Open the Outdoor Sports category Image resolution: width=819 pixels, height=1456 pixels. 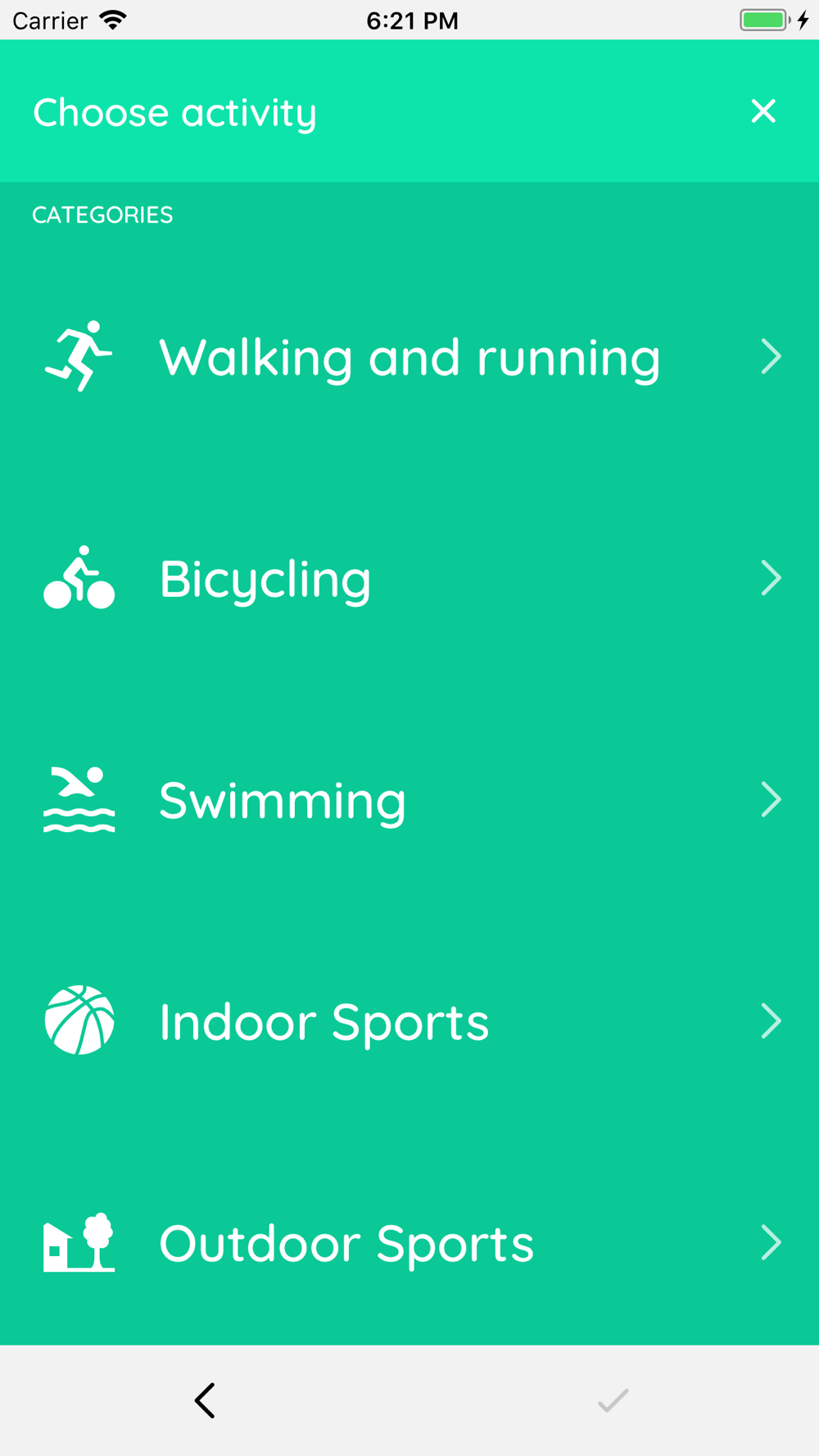click(x=409, y=1242)
